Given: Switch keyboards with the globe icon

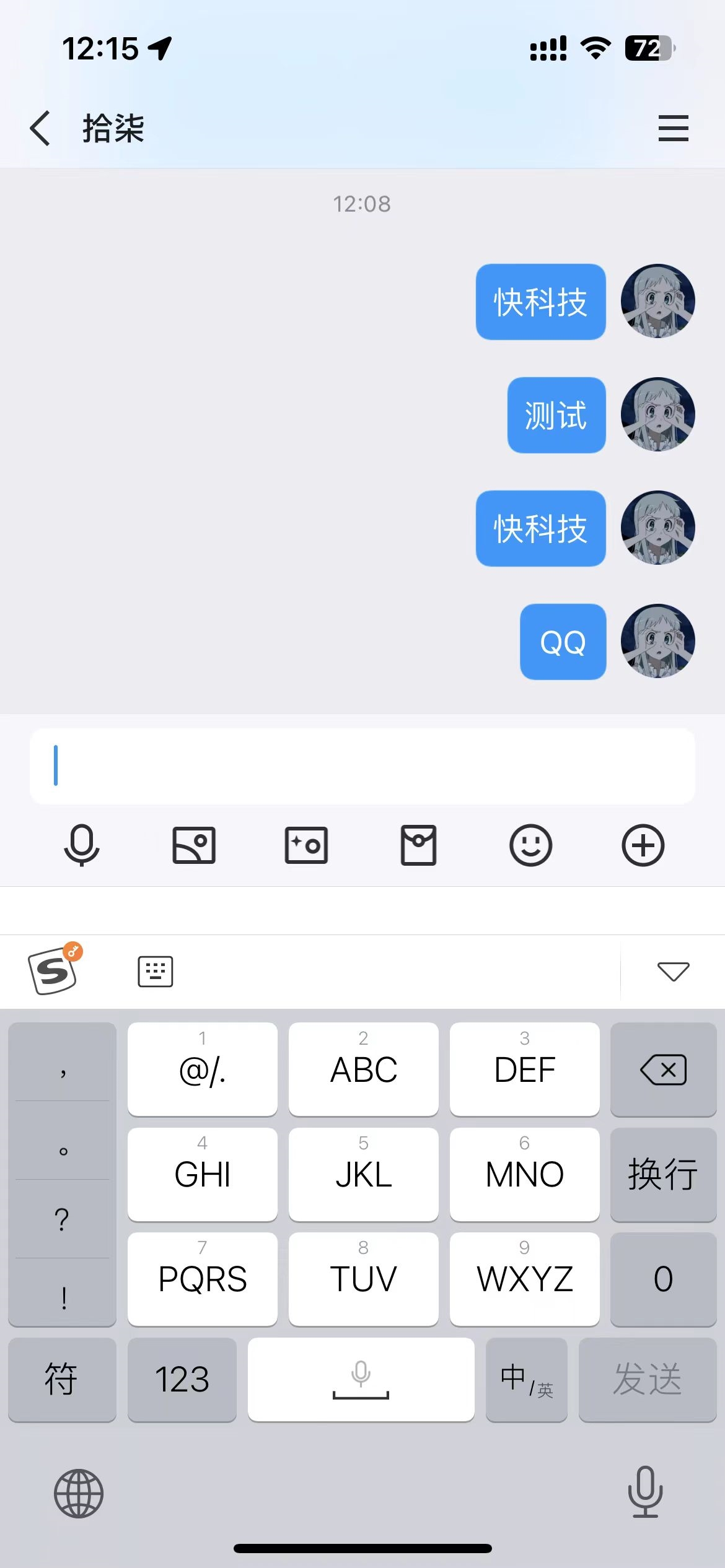Looking at the screenshot, I should click(79, 1493).
